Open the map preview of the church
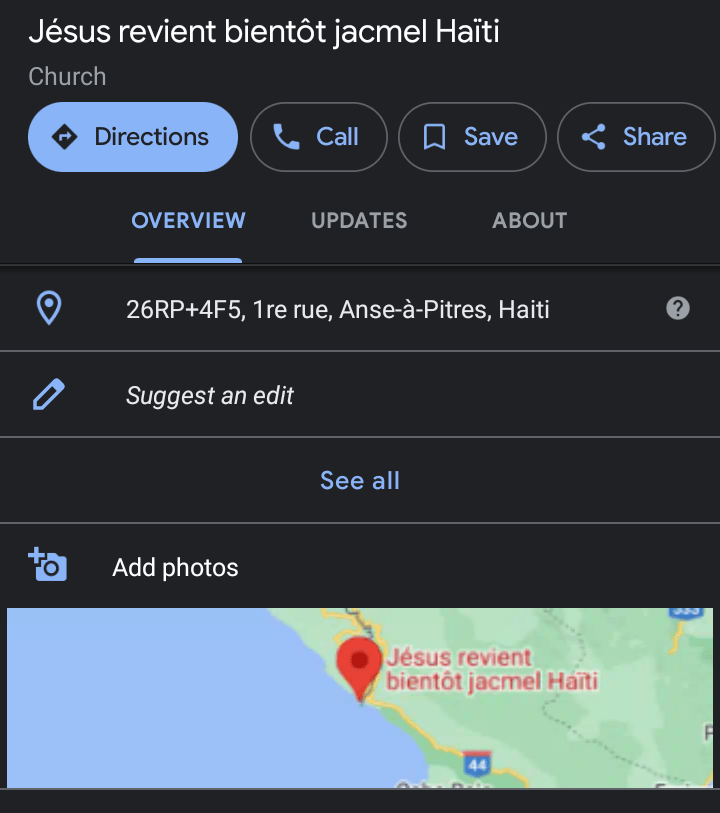Screen dimensions: 720x813 pyautogui.click(x=360, y=698)
